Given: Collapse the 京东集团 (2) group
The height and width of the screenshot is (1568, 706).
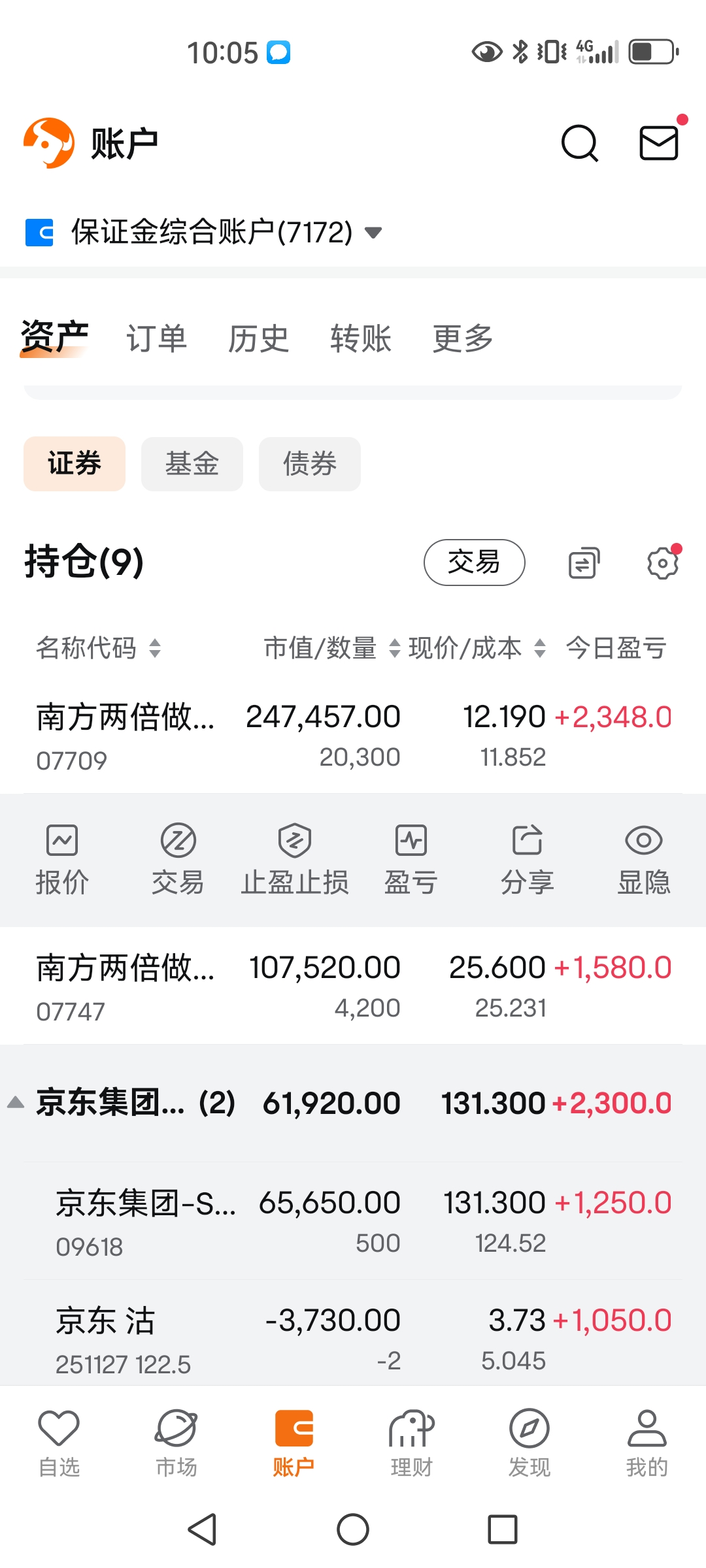Looking at the screenshot, I should pyautogui.click(x=16, y=1103).
